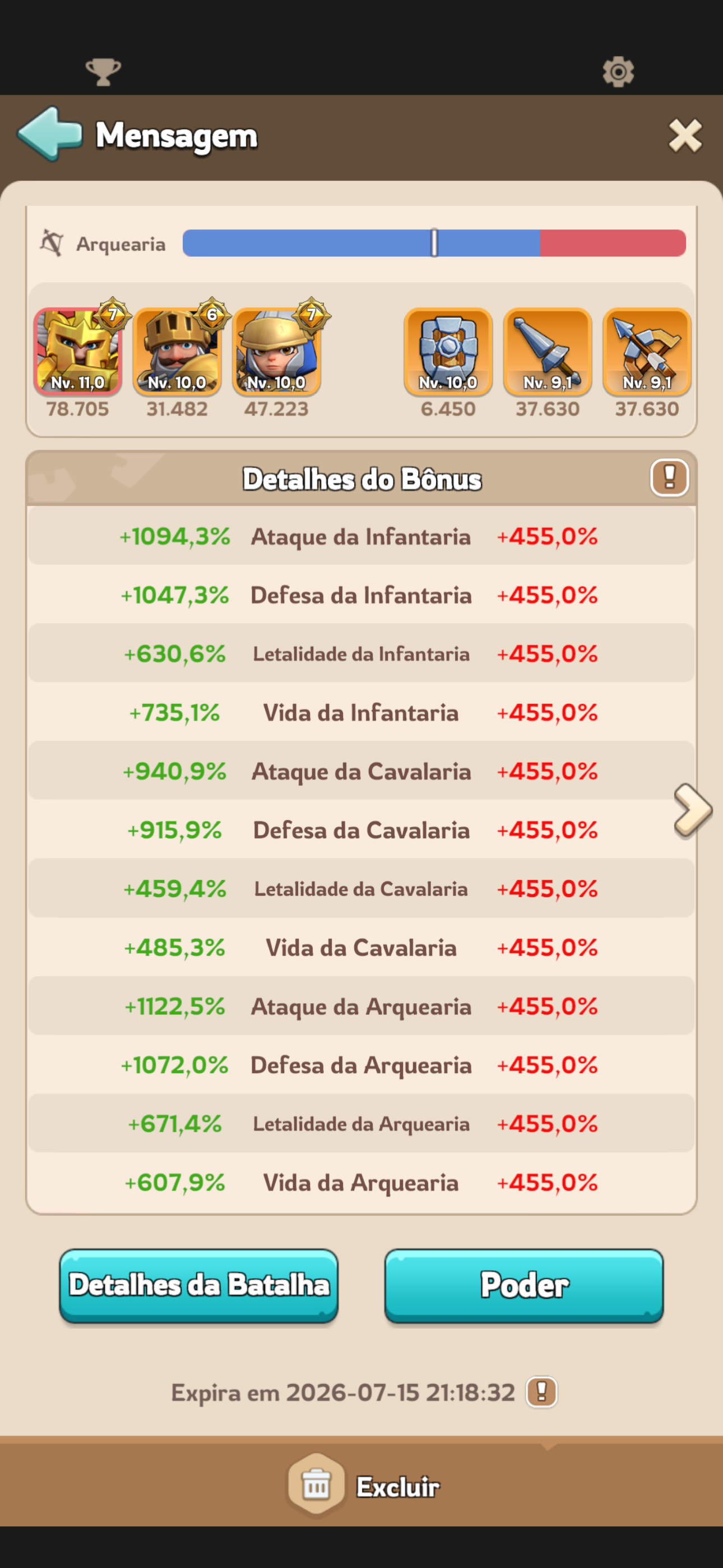Image resolution: width=723 pixels, height=1568 pixels.
Task: Open the Poder button
Action: pos(524,1285)
